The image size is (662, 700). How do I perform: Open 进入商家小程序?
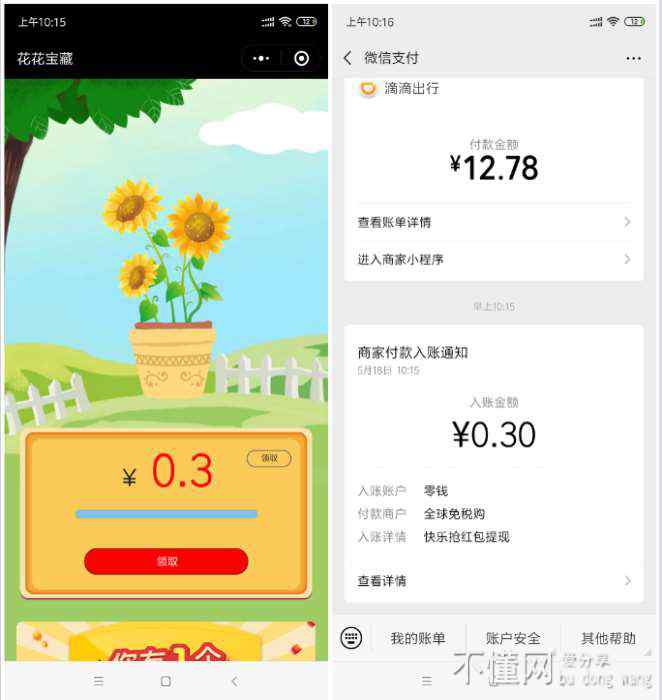[494, 259]
